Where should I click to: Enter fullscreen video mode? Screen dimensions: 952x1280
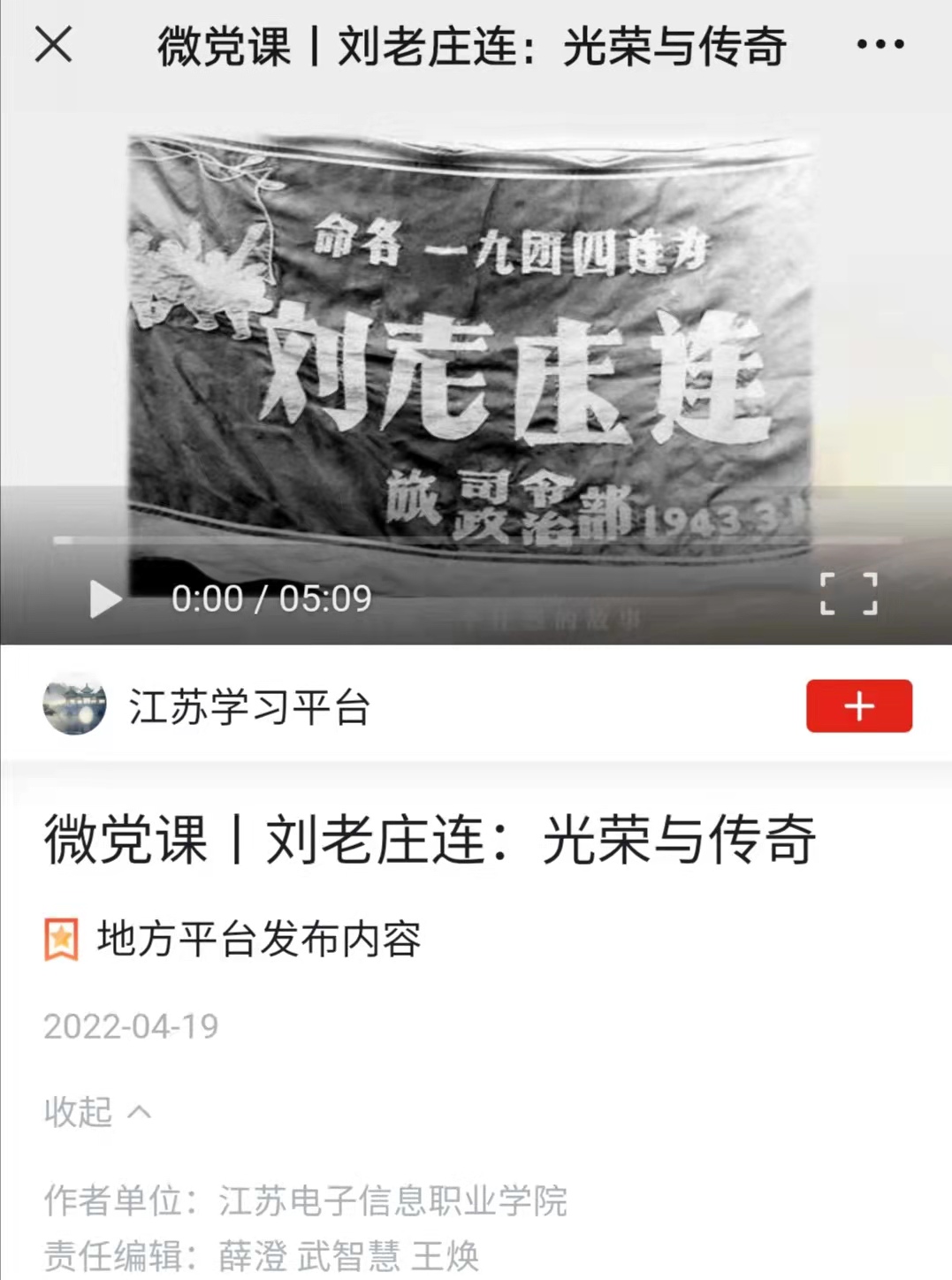coord(848,594)
